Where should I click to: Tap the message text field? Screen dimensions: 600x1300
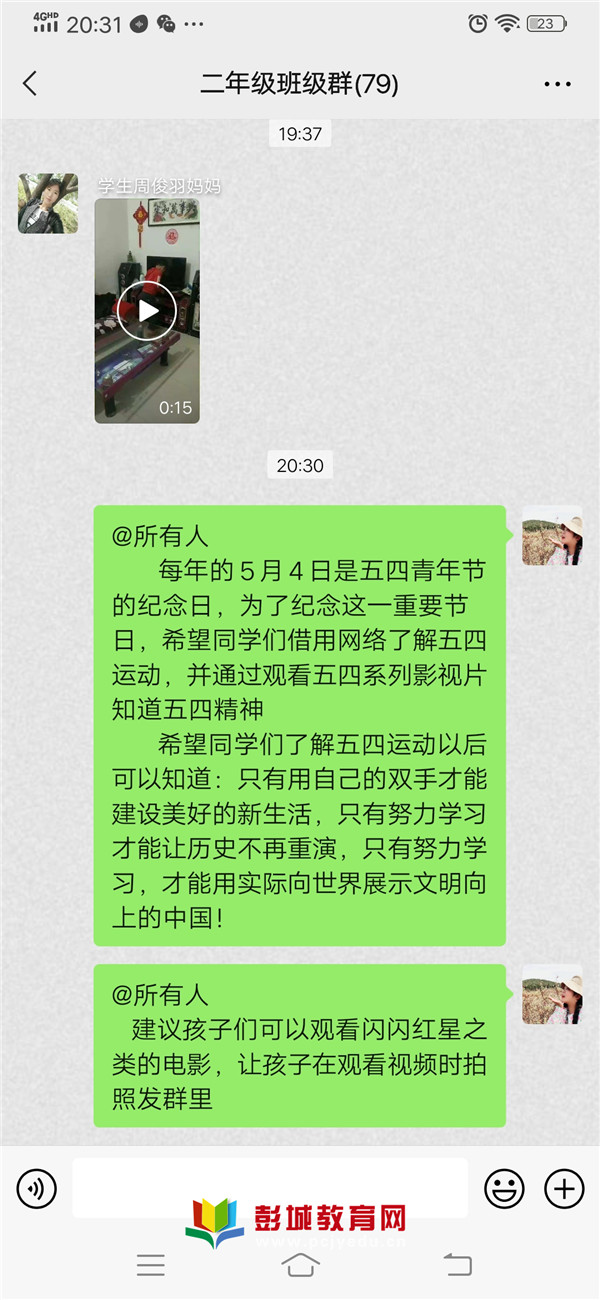[x=270, y=1188]
